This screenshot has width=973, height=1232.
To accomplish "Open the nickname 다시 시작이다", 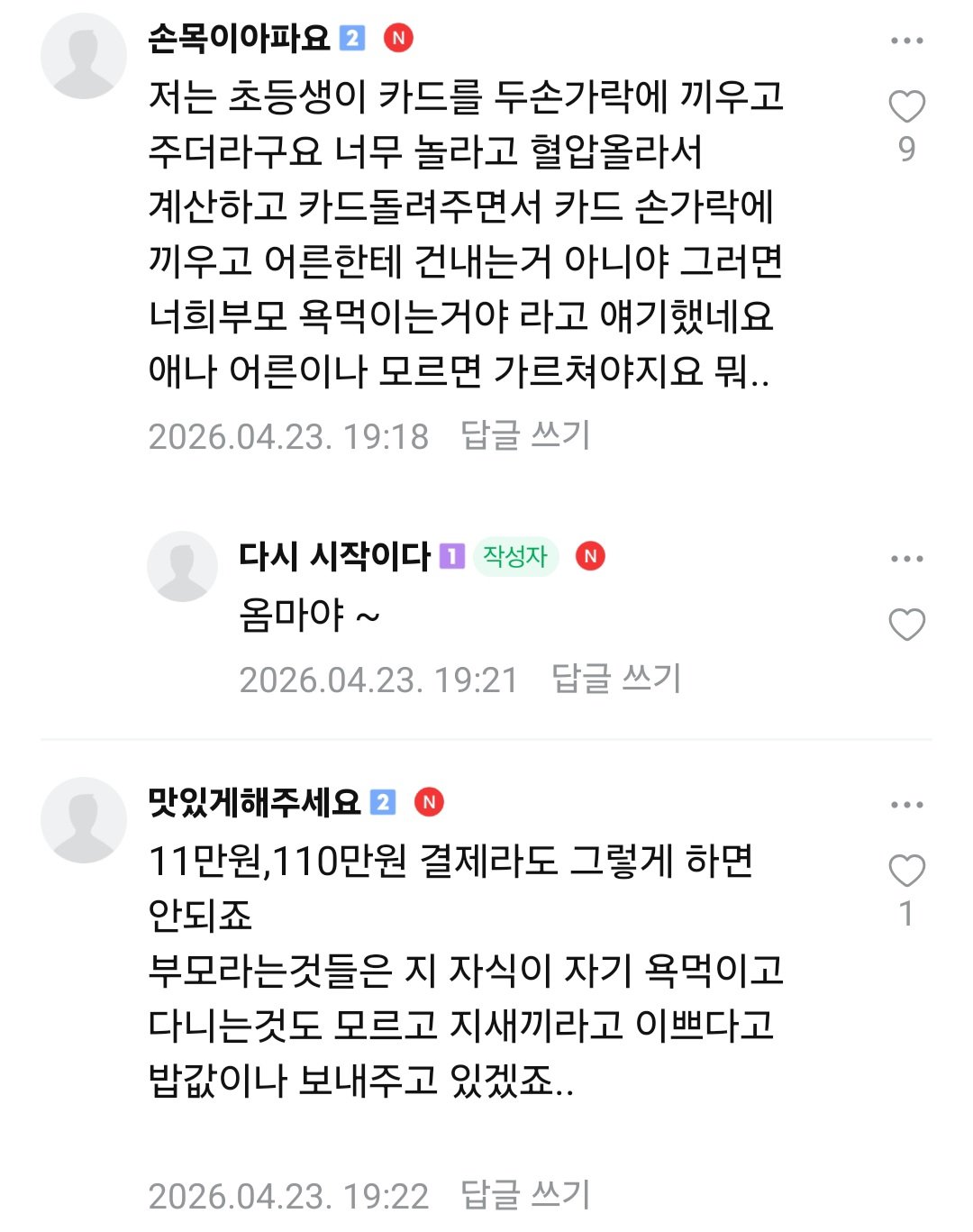I will coord(335,556).
